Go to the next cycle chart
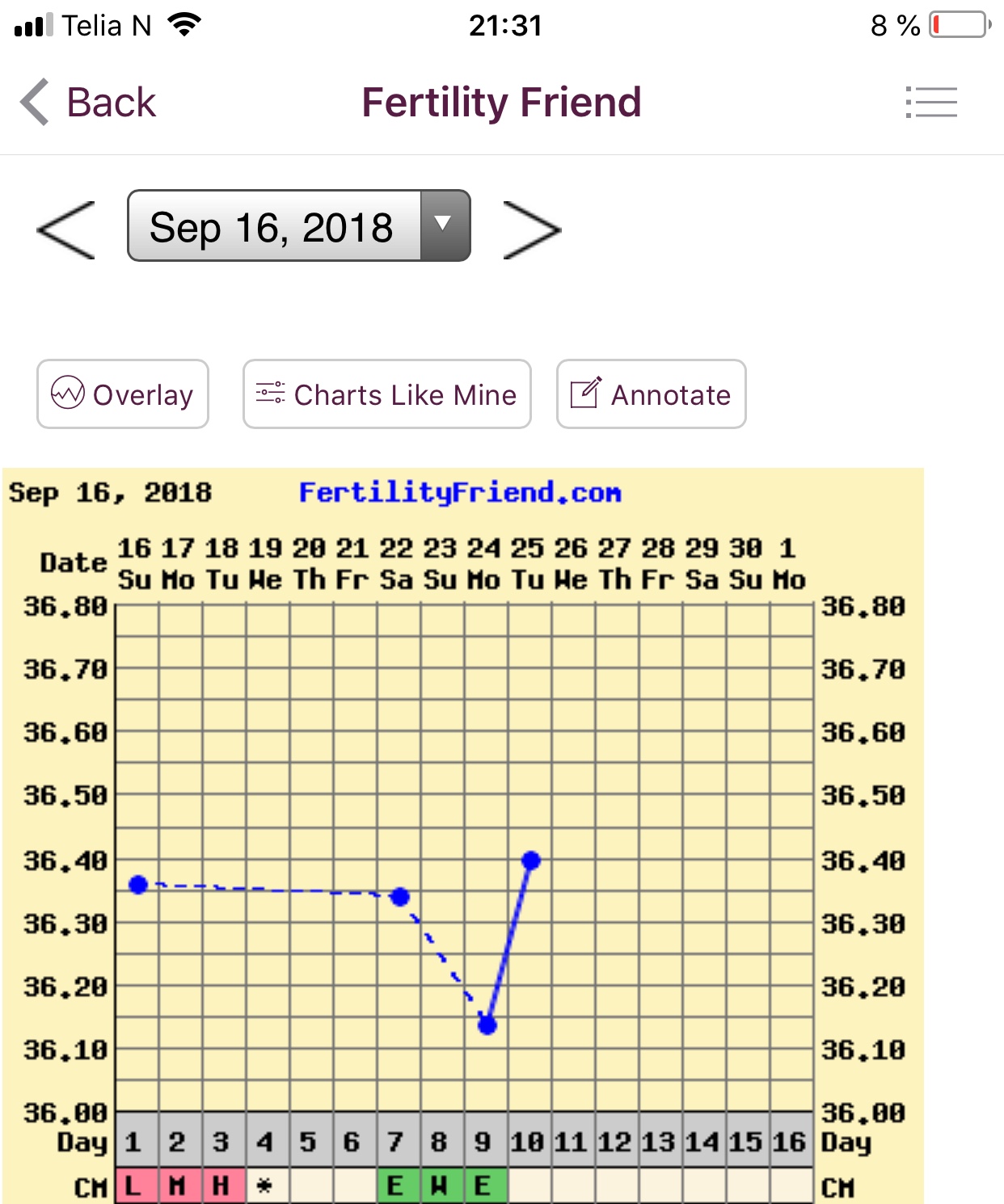The image size is (1004, 1204). pos(531,230)
